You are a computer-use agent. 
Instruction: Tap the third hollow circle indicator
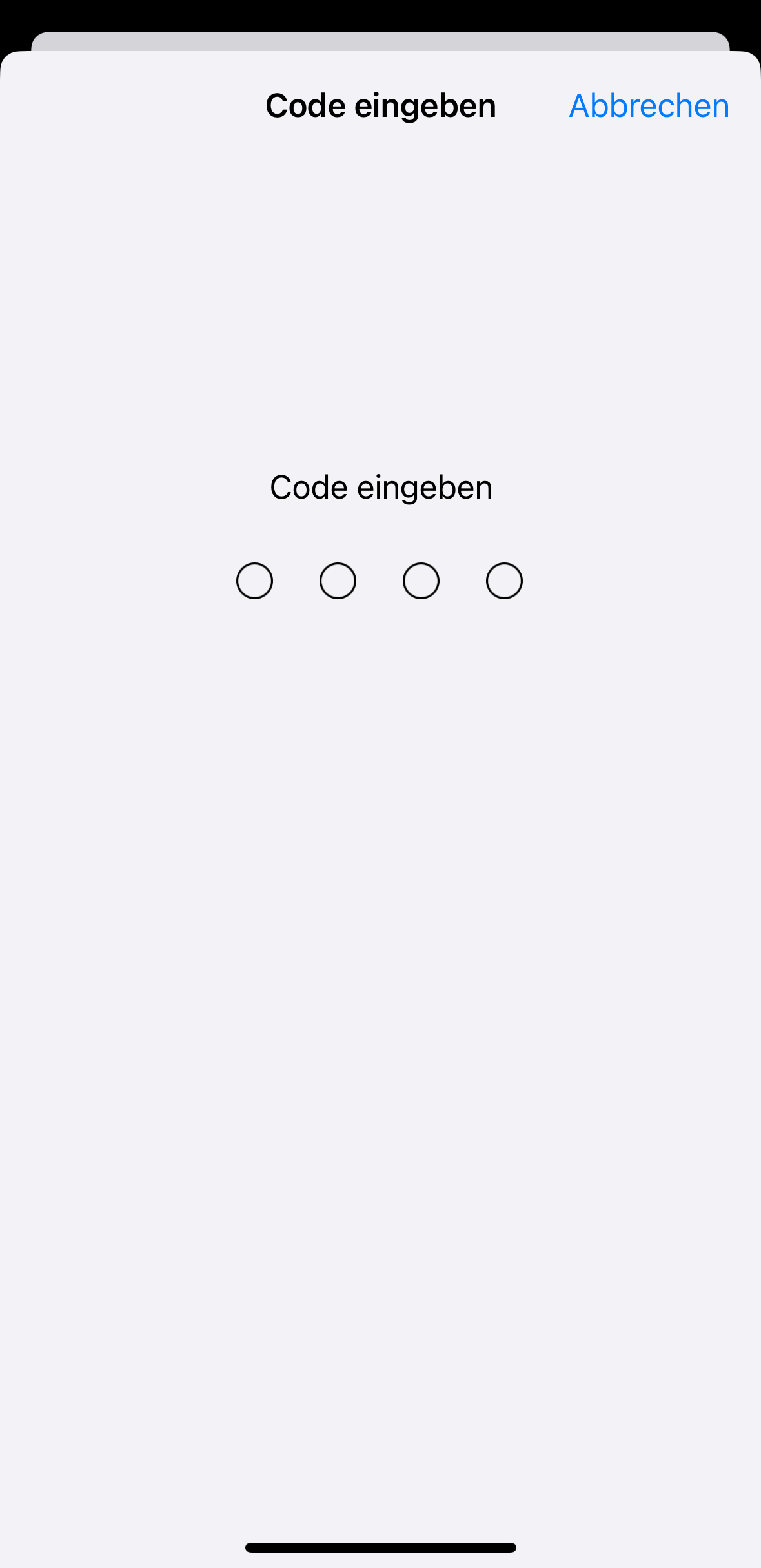tap(421, 581)
